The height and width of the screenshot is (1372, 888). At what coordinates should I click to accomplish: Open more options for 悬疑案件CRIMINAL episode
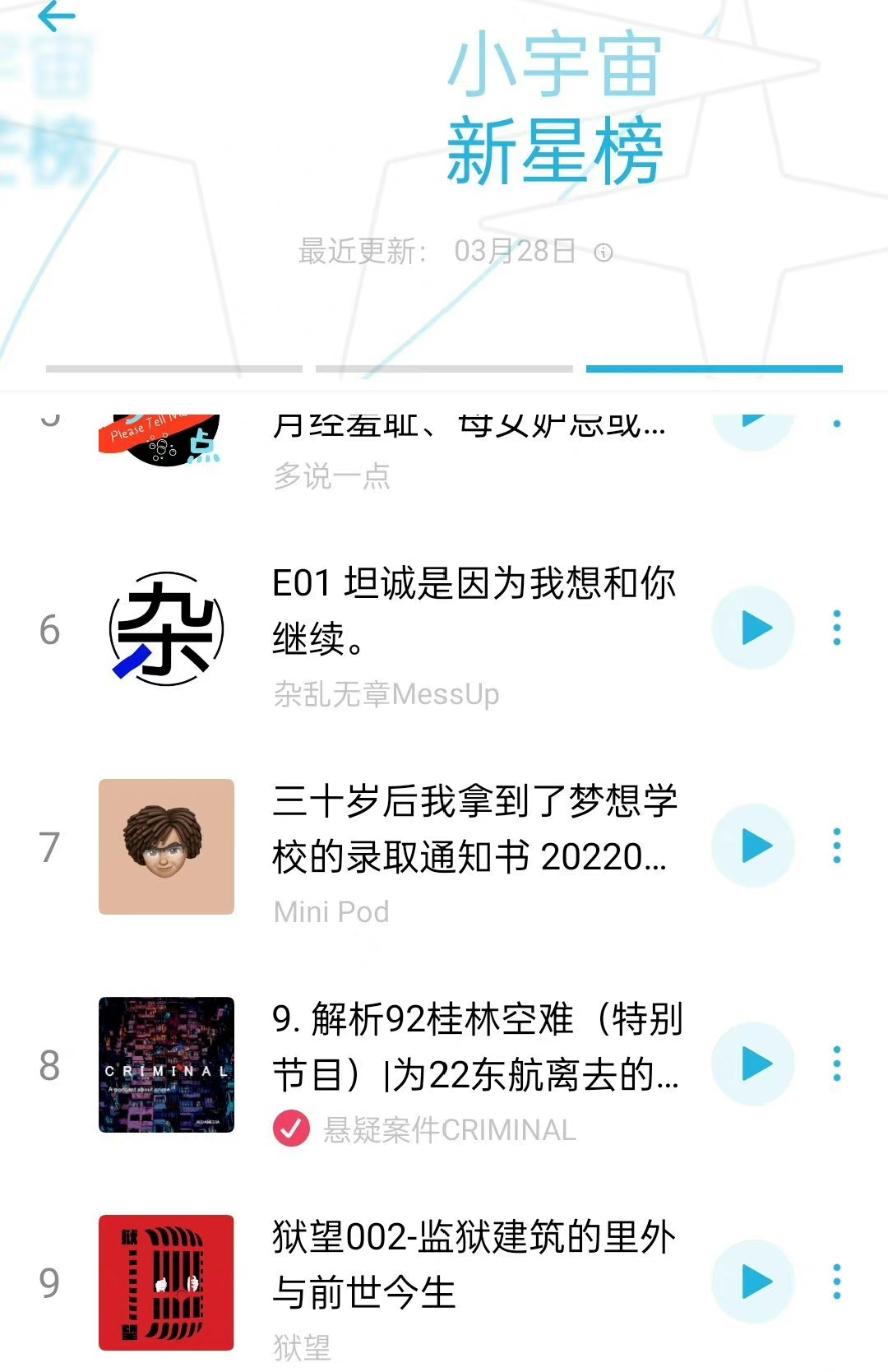coord(836,1064)
